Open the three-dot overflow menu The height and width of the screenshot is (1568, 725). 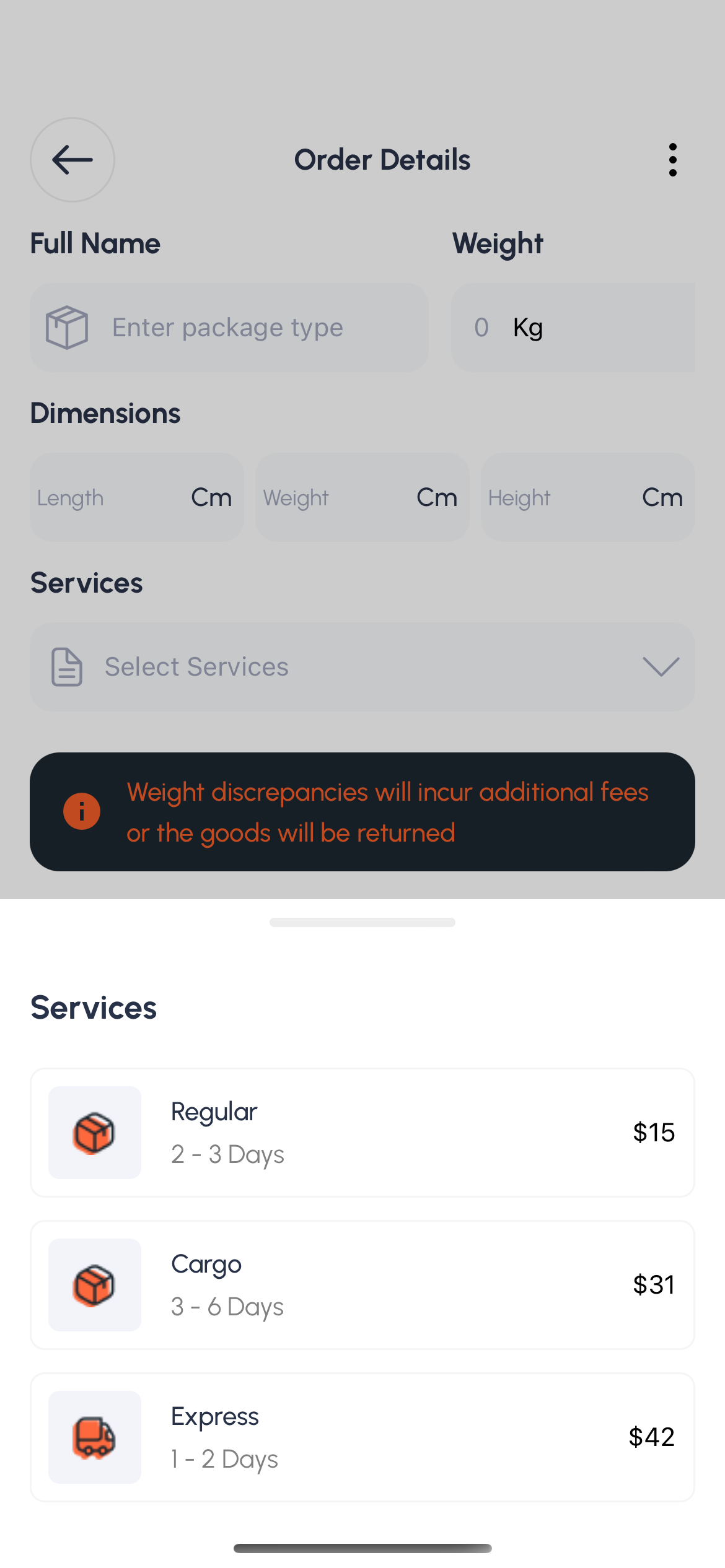672,159
